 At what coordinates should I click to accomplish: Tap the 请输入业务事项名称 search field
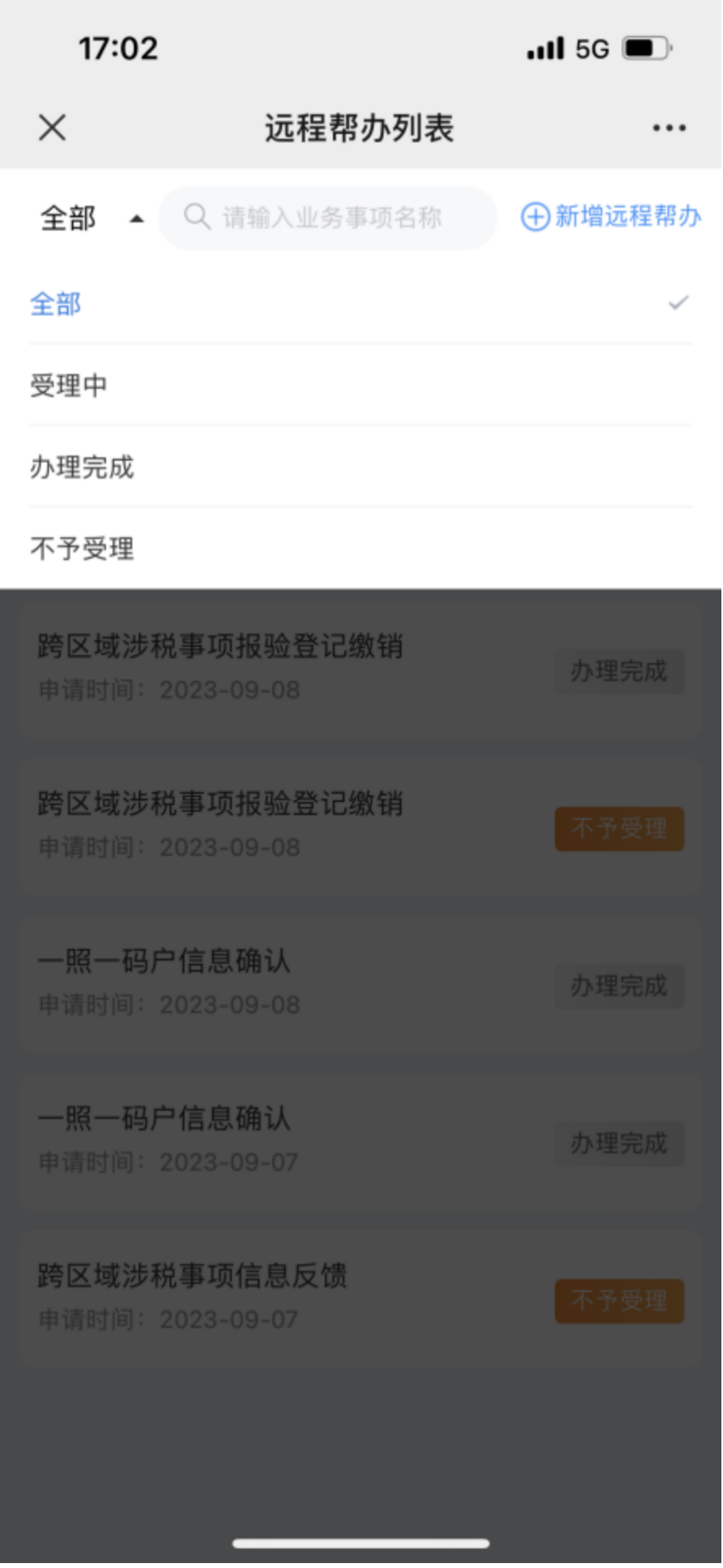click(x=329, y=217)
